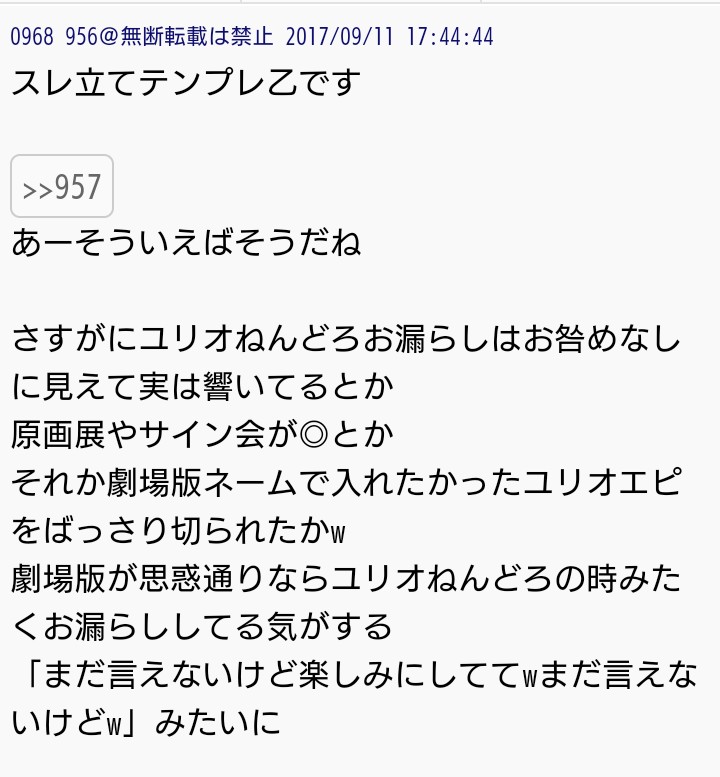
Task: Open the >>957 reply anchor
Action: [62, 187]
